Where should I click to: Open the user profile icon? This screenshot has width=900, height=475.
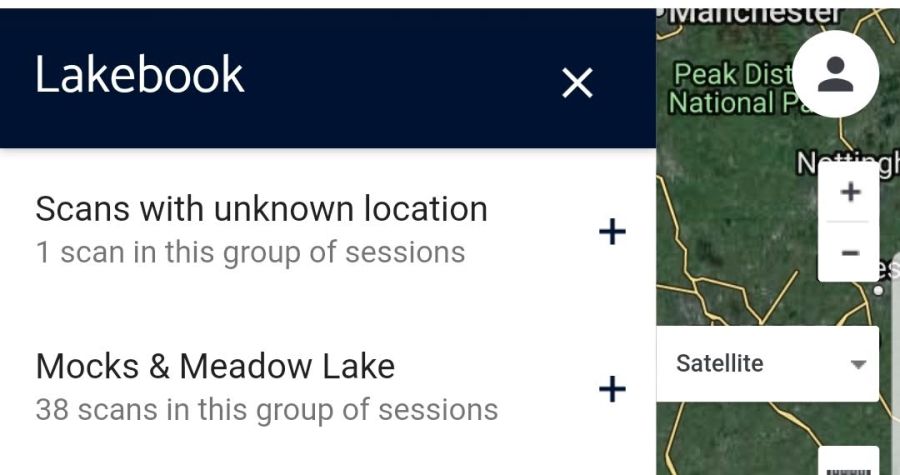(835, 74)
